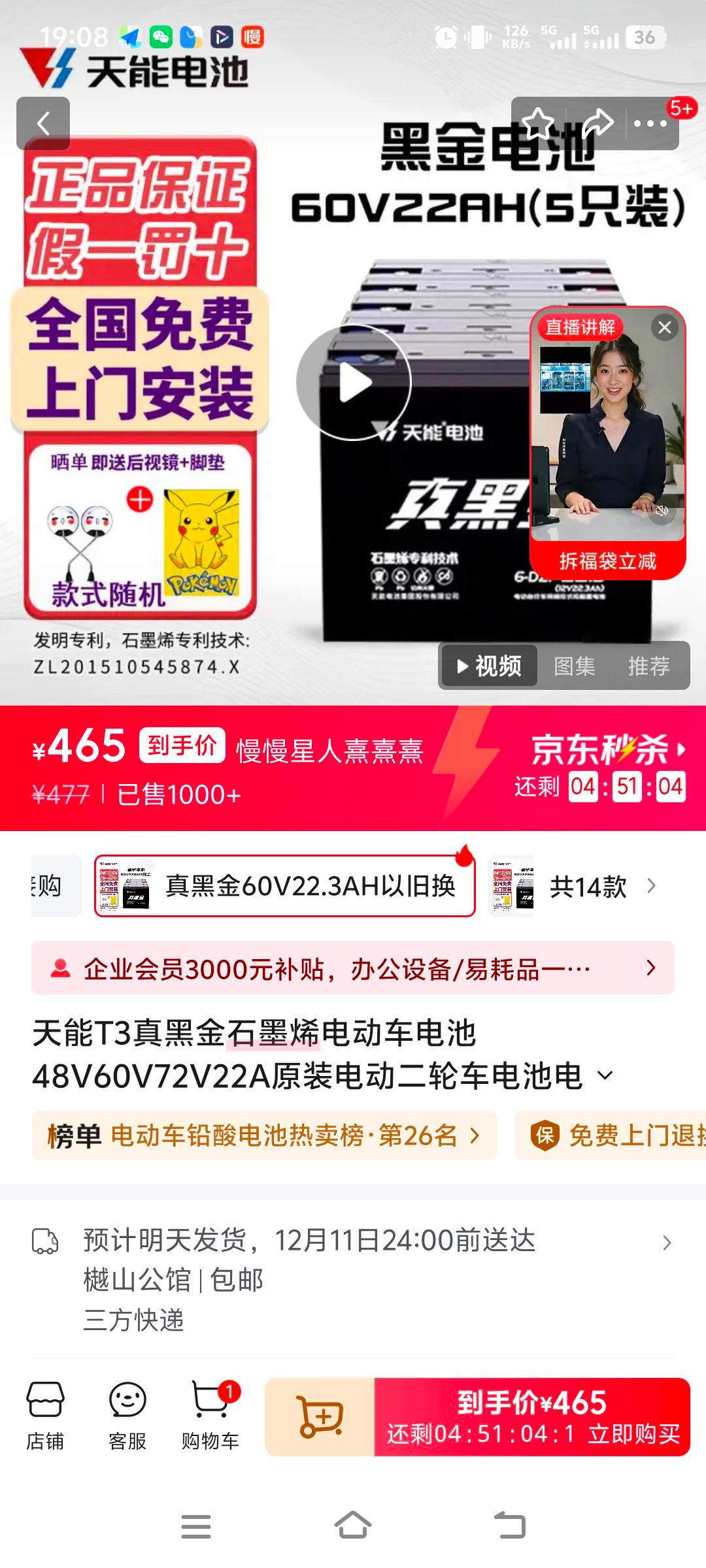This screenshot has width=706, height=1568.
Task: Expand the full product title
Action: (x=603, y=1075)
